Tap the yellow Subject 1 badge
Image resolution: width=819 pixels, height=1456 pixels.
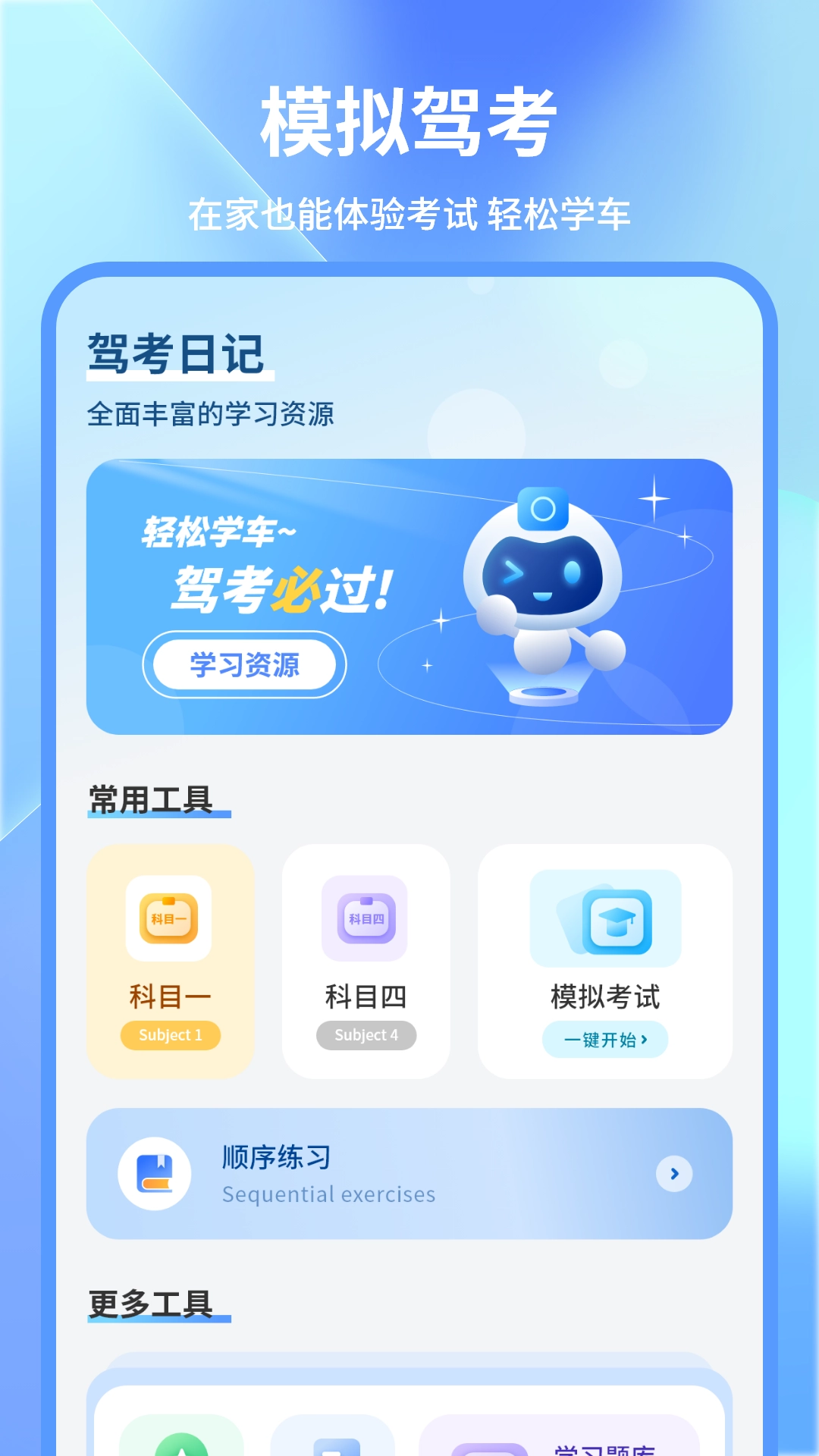pos(170,1034)
